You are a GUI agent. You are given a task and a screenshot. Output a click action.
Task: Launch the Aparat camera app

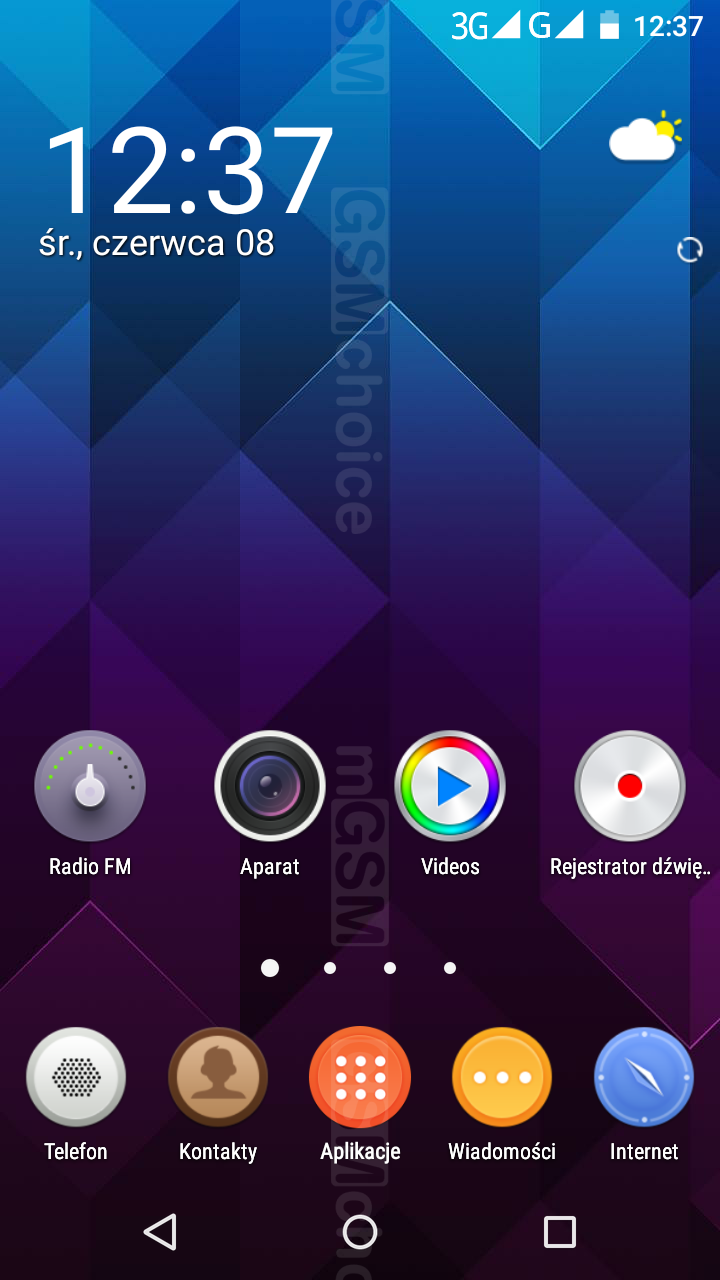click(x=270, y=786)
